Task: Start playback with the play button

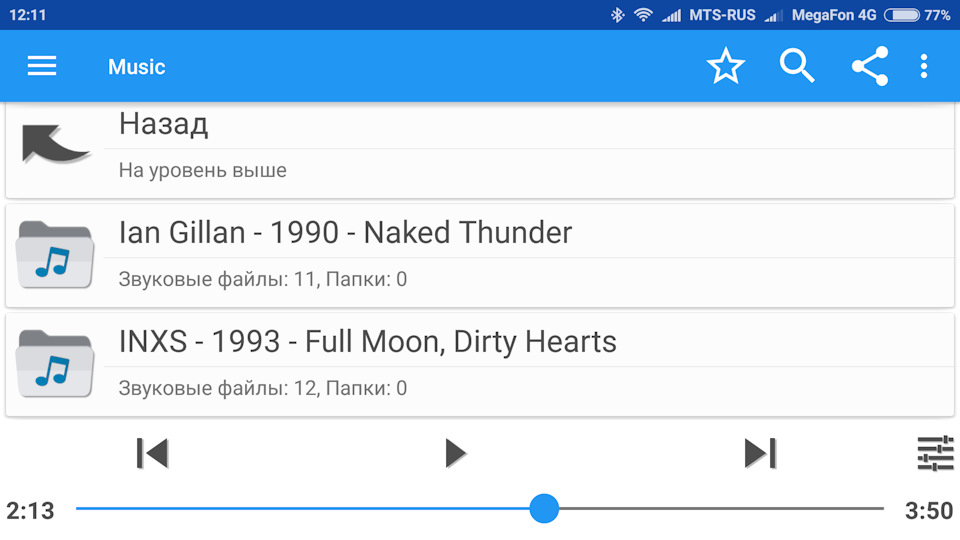Action: click(455, 453)
